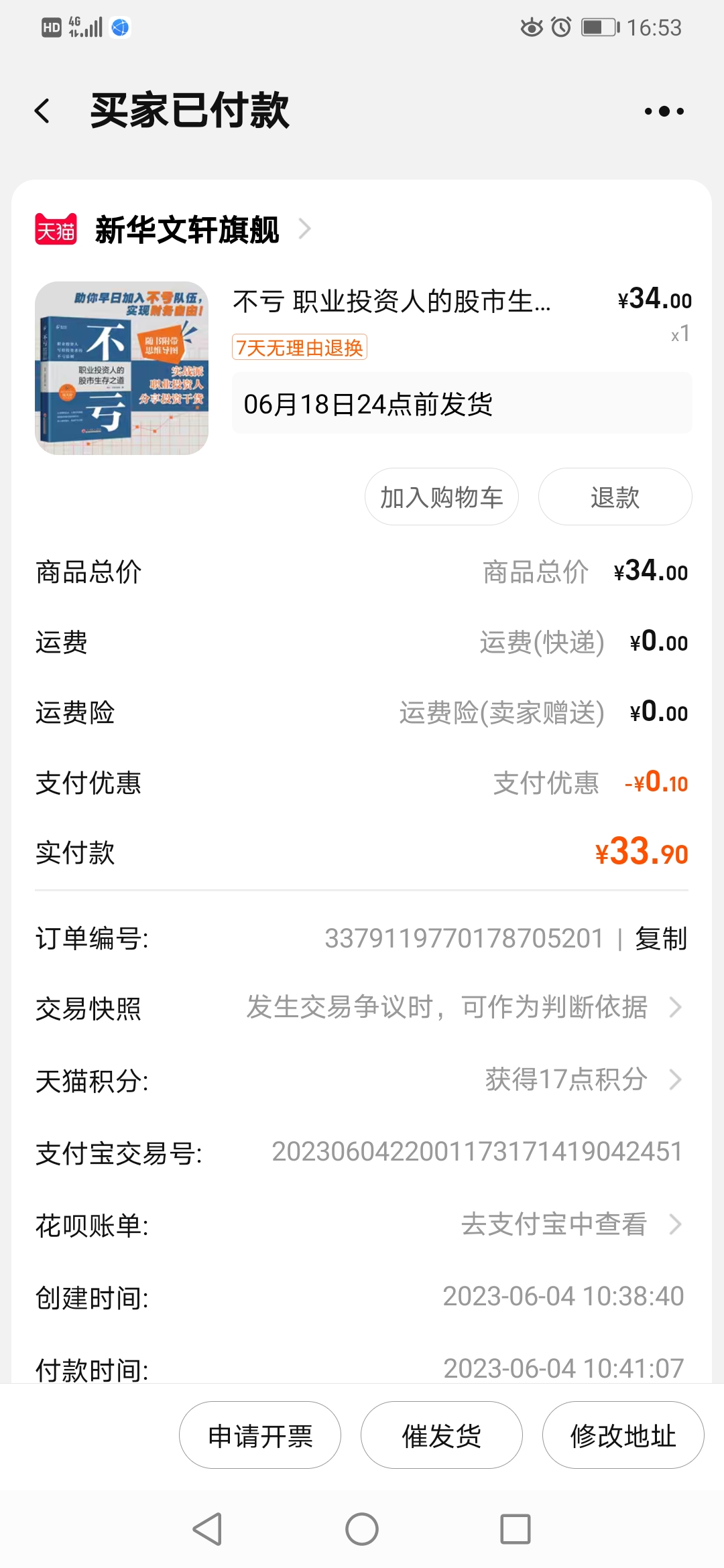Open recent apps from navigation bar

click(515, 1529)
